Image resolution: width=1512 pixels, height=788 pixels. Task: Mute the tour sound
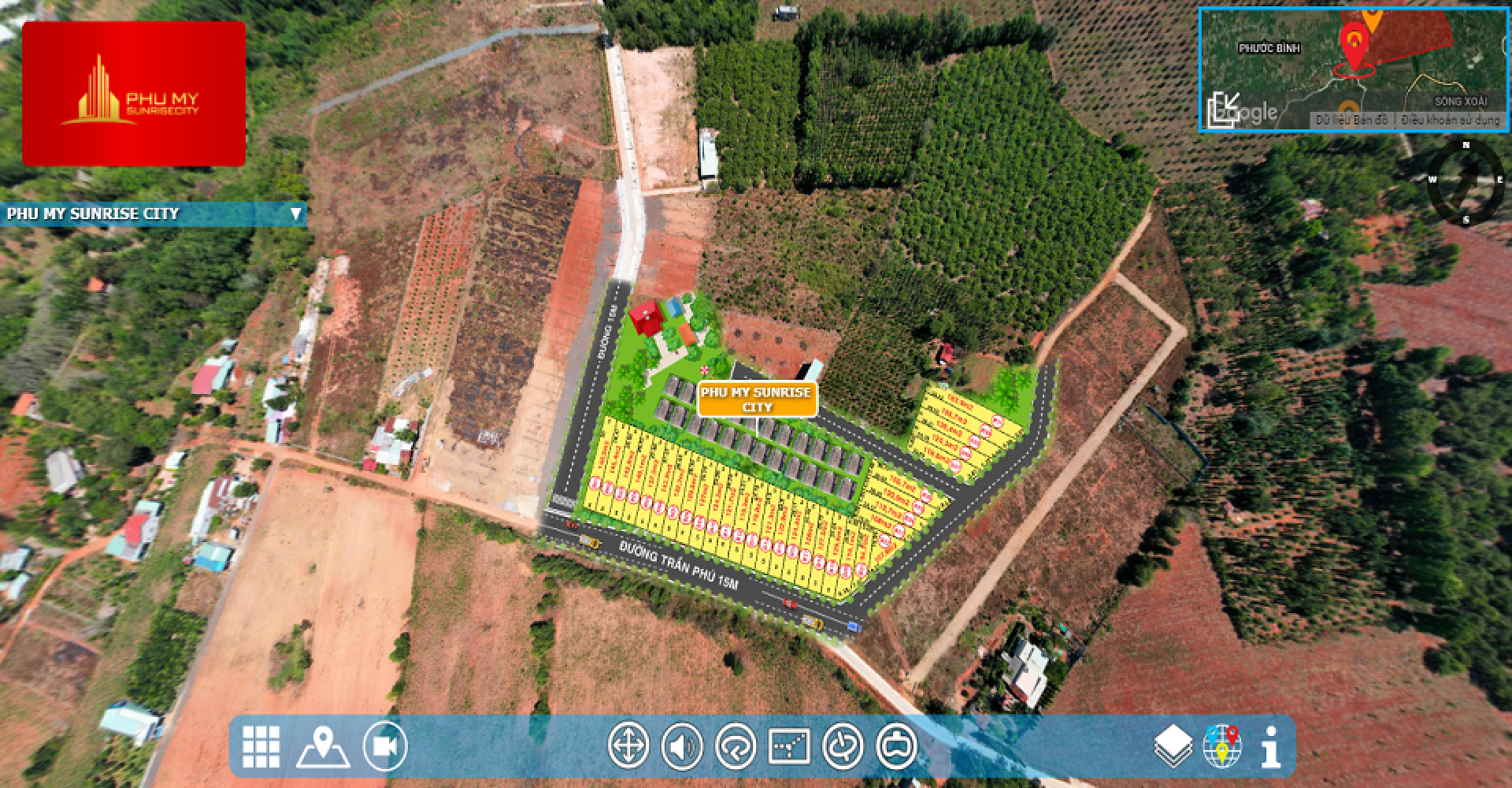[682, 745]
